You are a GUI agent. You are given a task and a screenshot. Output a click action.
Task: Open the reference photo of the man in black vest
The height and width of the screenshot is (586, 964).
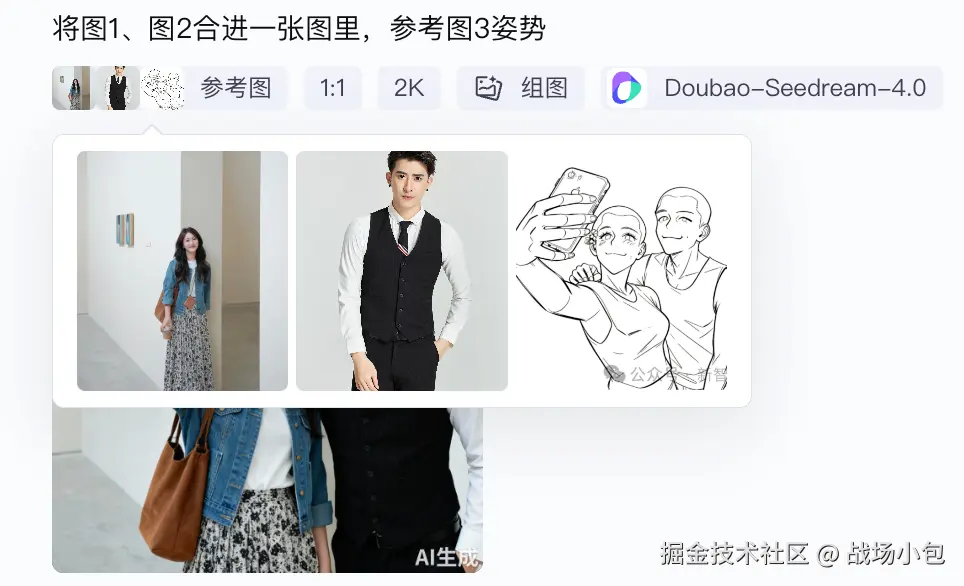click(x=402, y=271)
